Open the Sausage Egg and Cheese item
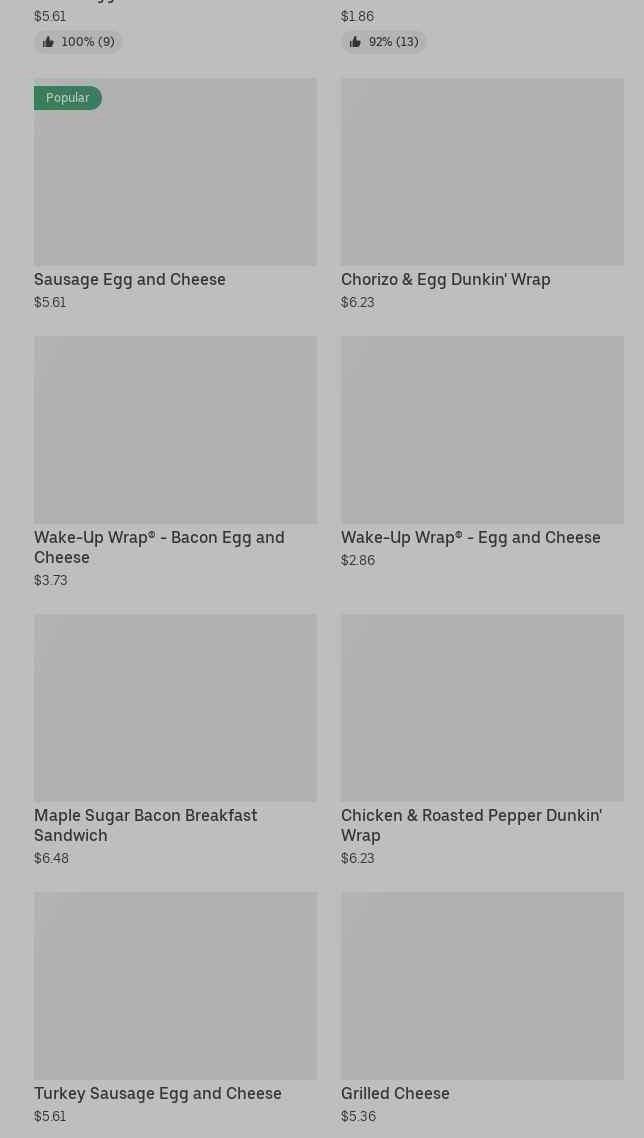 pos(175,194)
